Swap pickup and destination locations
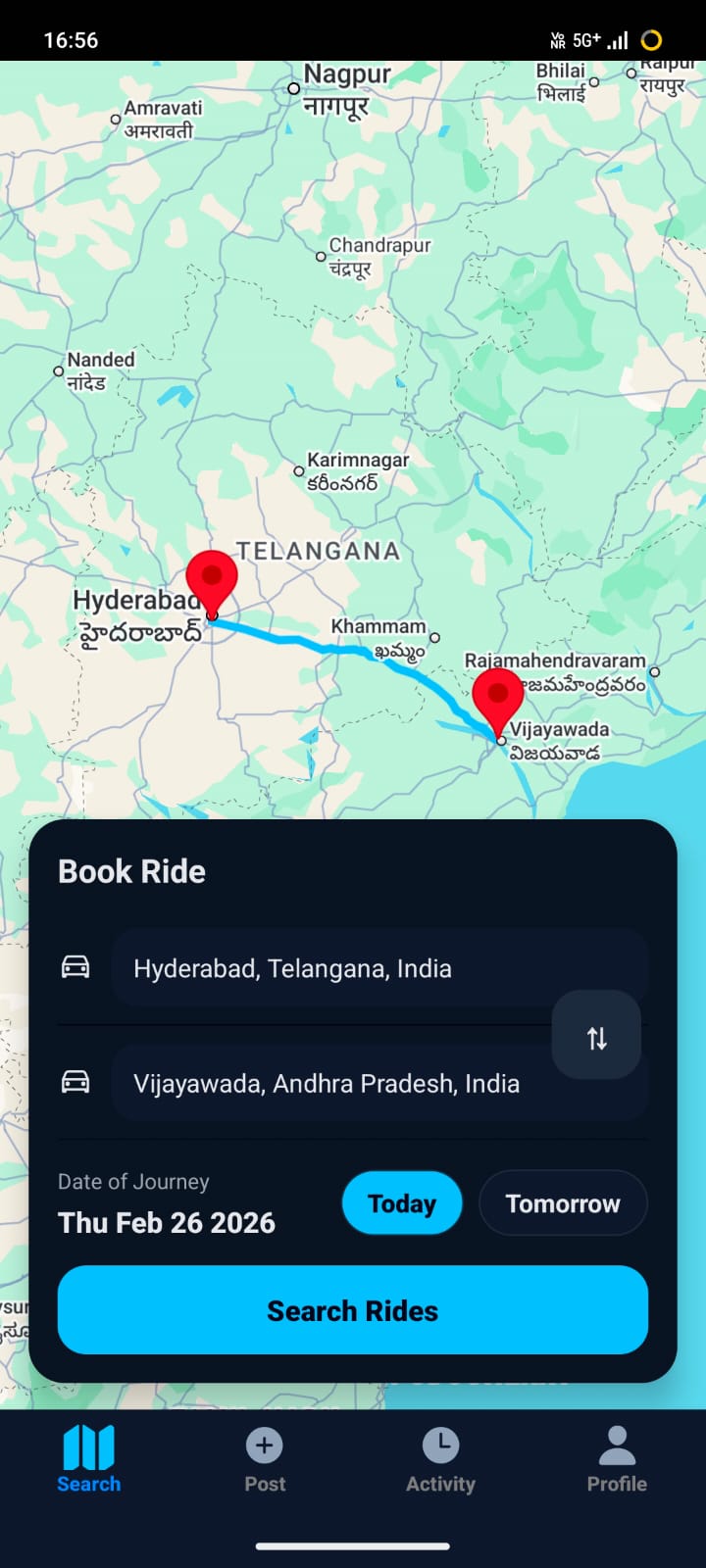The height and width of the screenshot is (1568, 706). (596, 1036)
